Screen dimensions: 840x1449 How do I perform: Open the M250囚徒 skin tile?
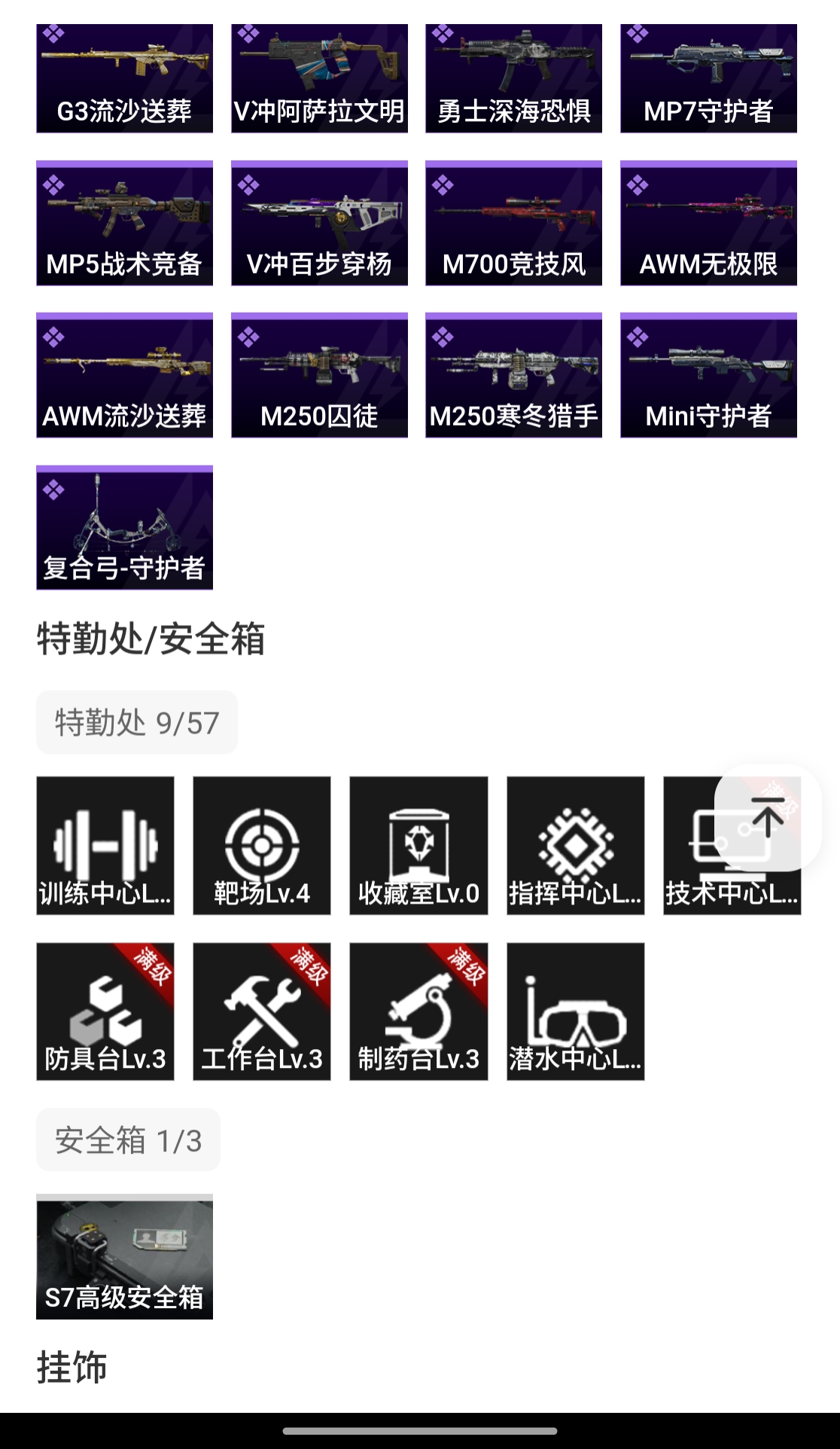[319, 375]
